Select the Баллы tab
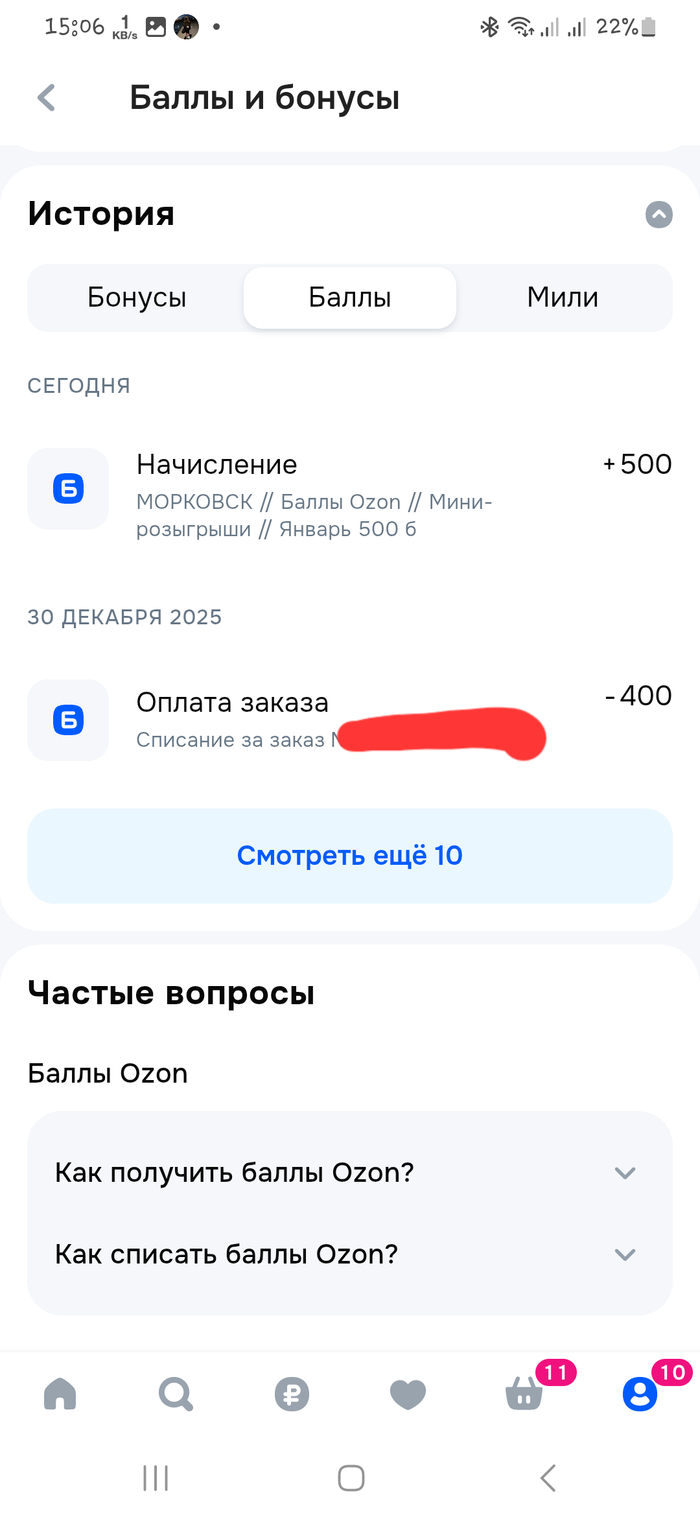 coord(350,297)
